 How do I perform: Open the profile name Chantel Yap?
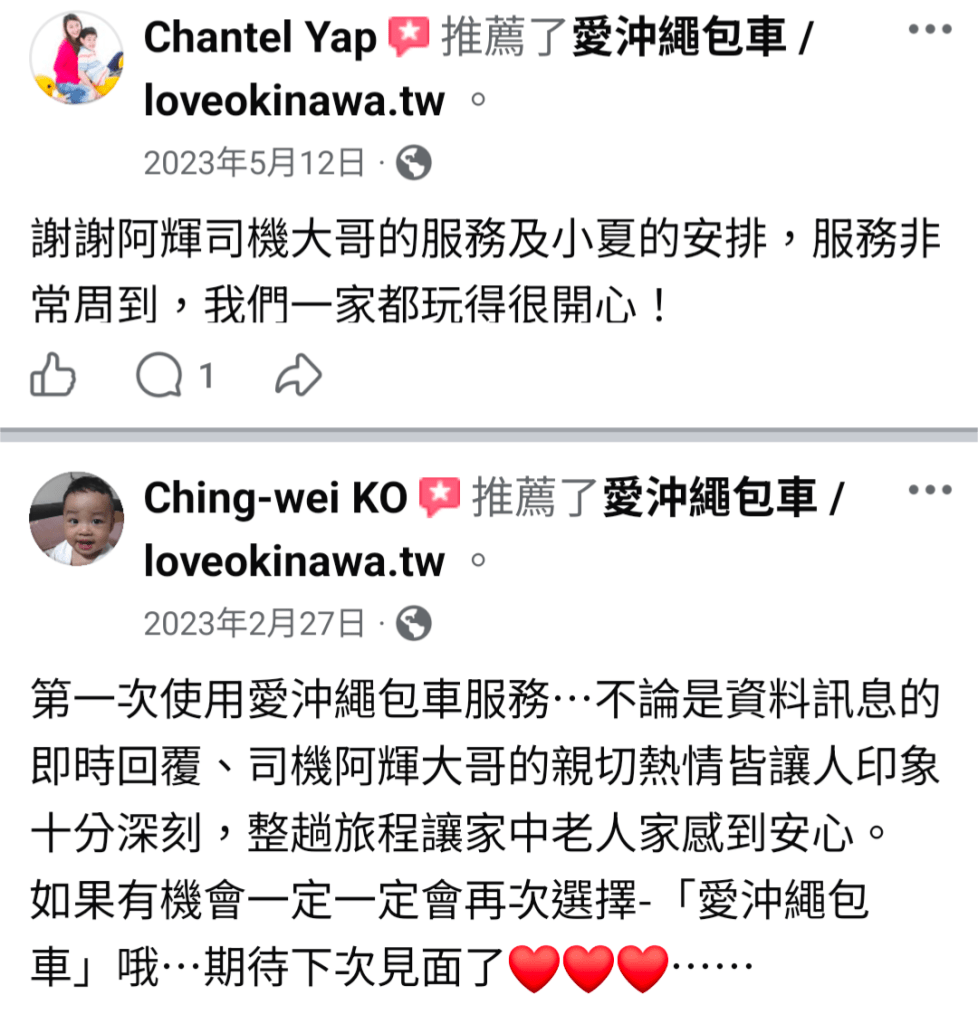(260, 39)
